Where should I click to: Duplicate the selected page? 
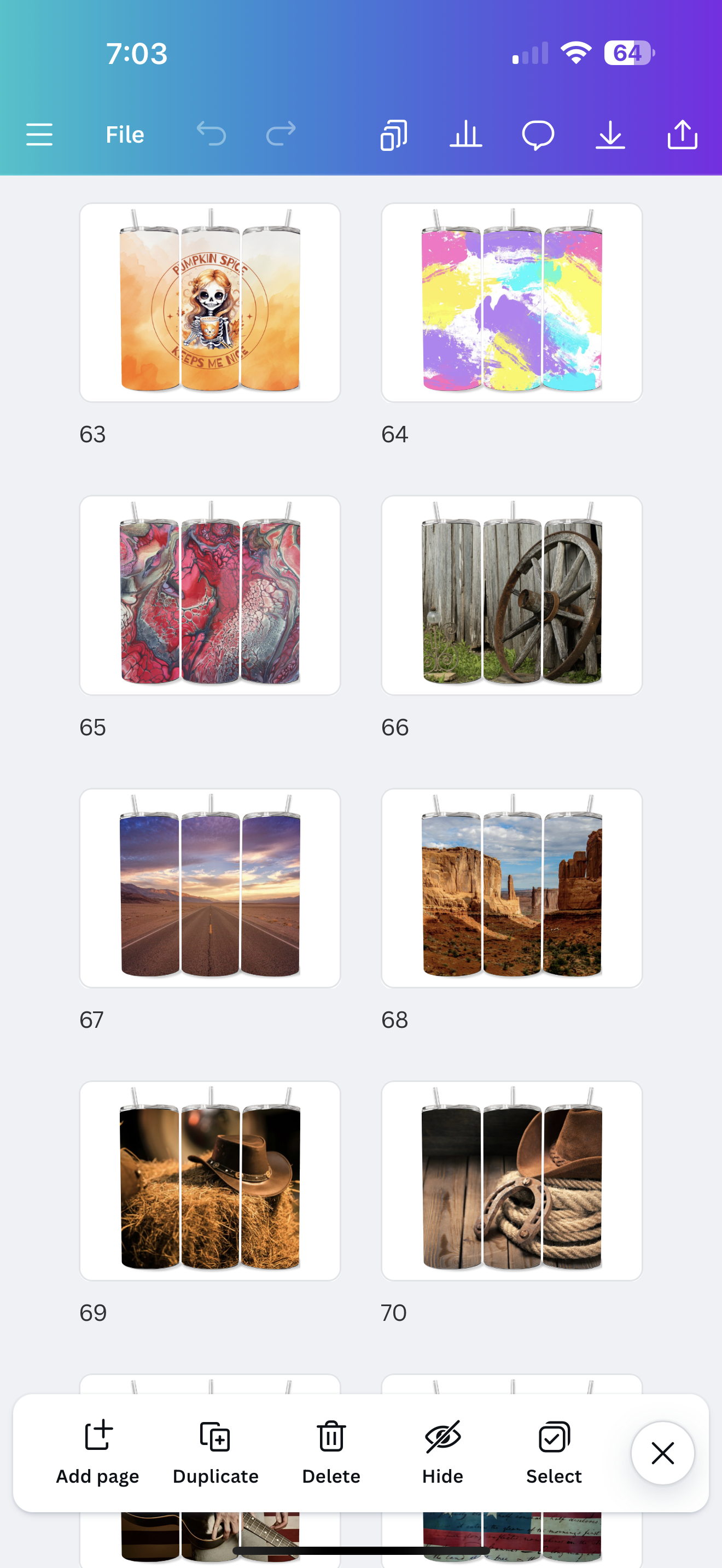coord(216,1452)
